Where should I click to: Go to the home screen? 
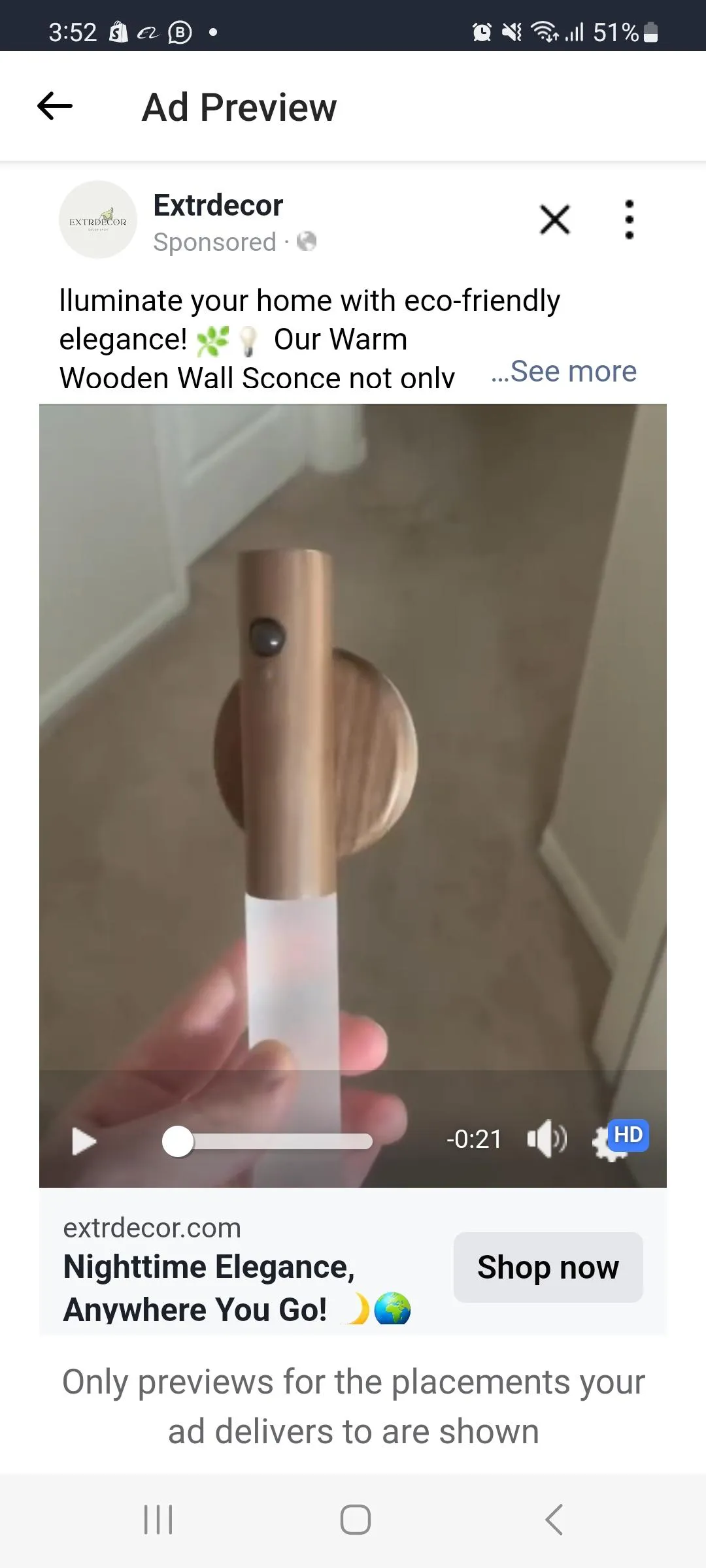pyautogui.click(x=356, y=1520)
